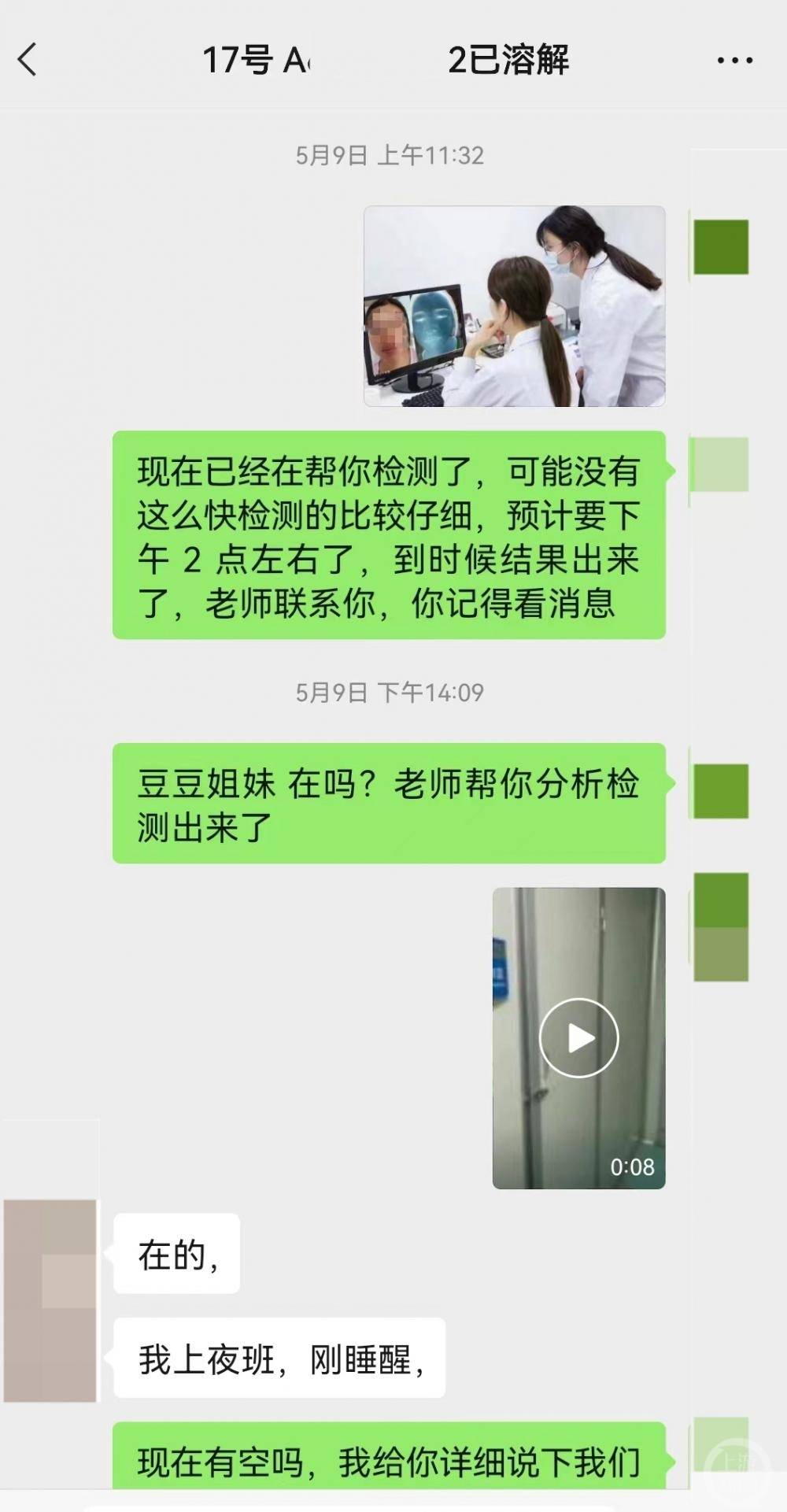Open the contact's avatar beside 在的

click(x=50, y=1301)
